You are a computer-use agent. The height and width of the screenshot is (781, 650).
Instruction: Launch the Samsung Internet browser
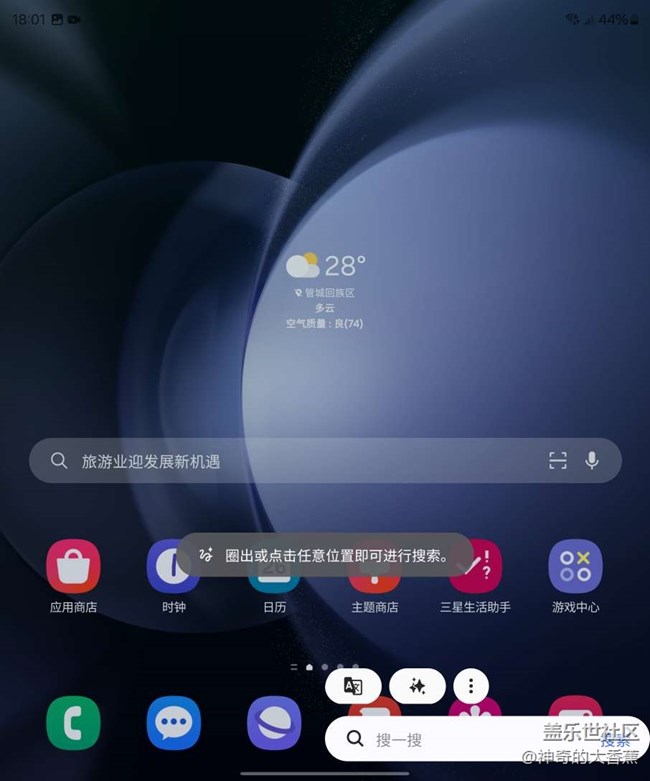(x=274, y=723)
